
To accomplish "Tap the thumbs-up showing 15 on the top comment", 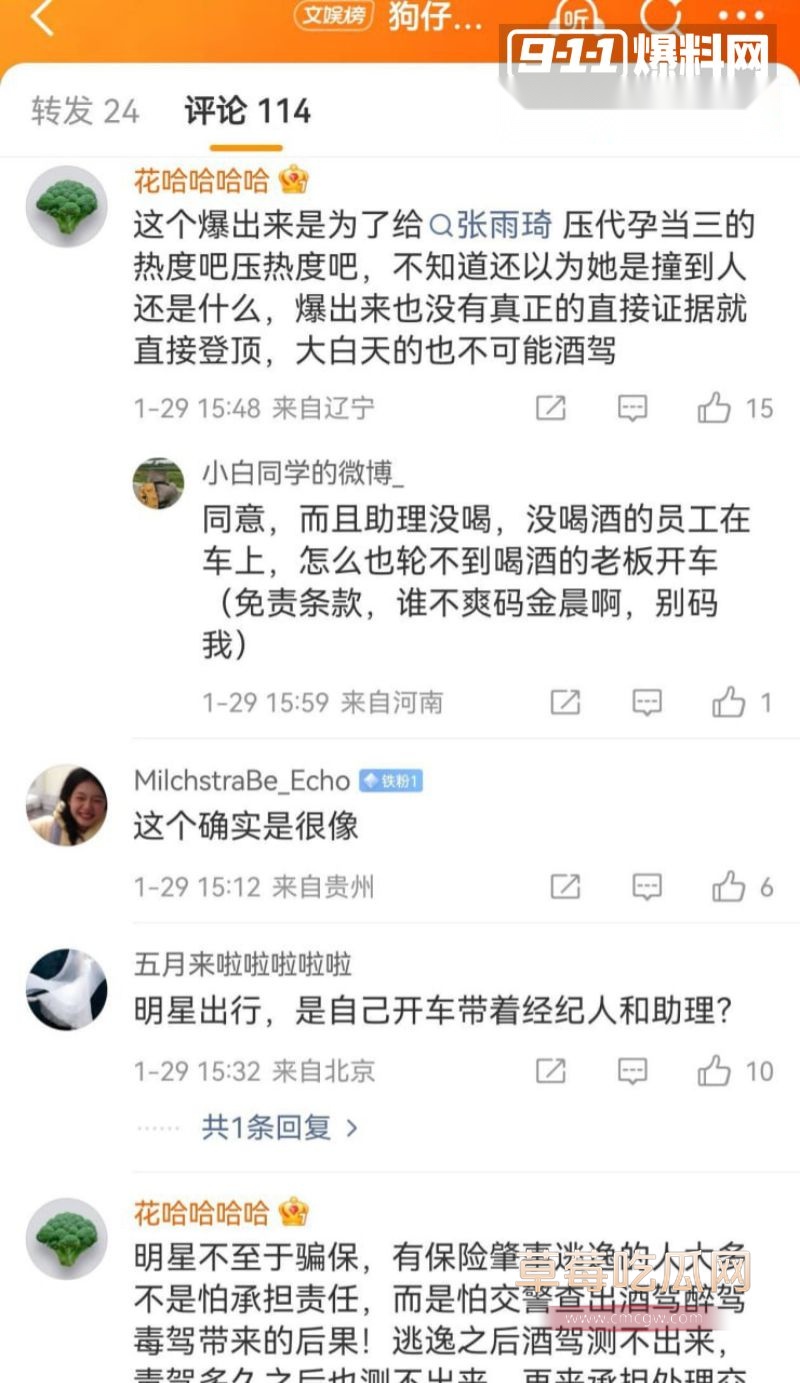I will click(x=718, y=406).
